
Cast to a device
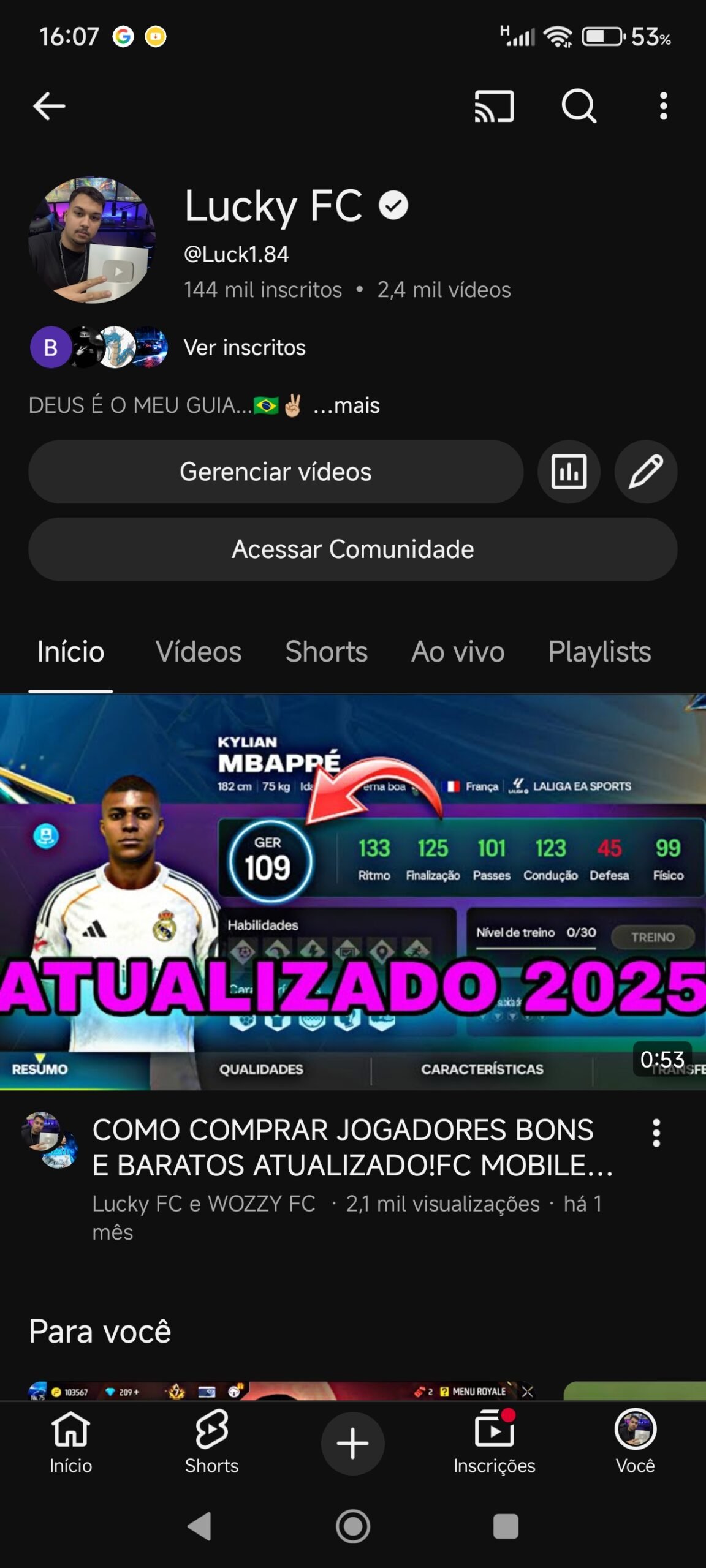tap(494, 106)
